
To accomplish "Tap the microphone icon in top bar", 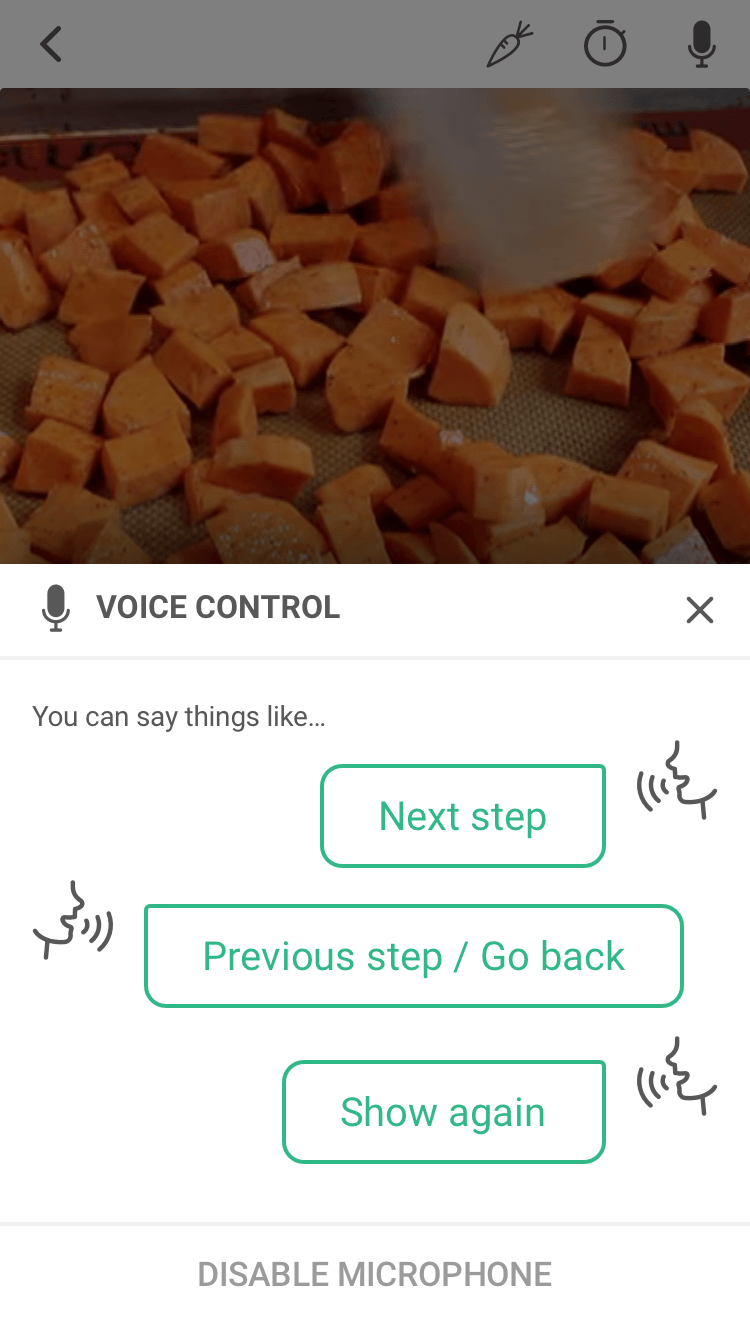I will pos(702,45).
